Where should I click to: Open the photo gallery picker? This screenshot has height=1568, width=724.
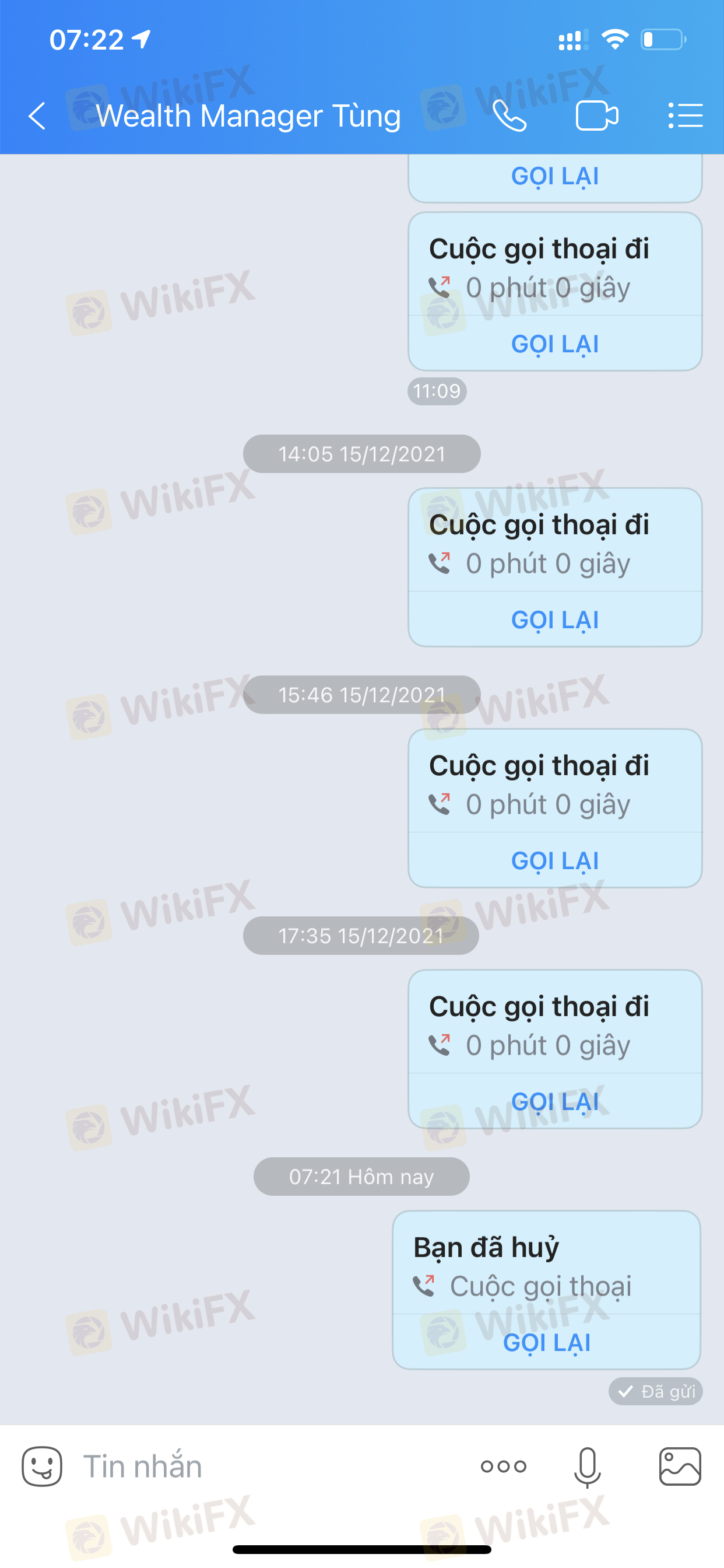[x=680, y=1466]
